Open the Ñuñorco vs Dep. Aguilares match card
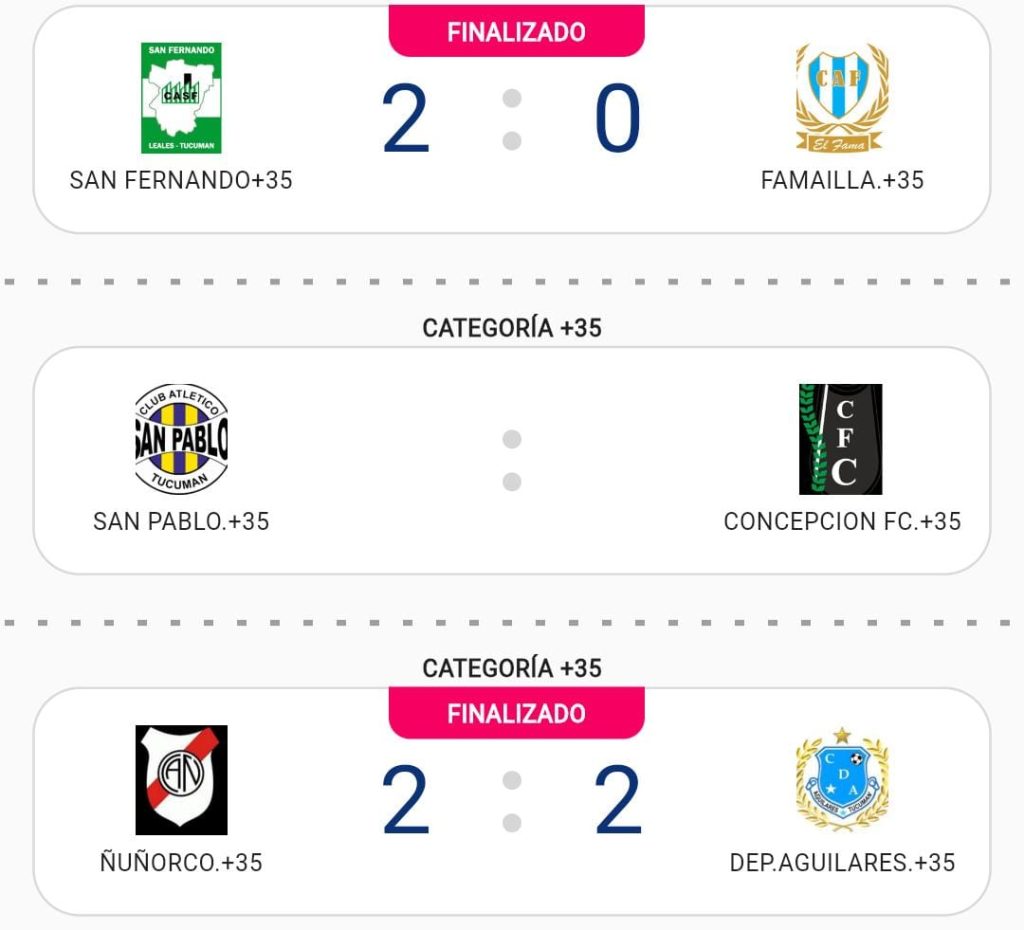 pos(511,801)
